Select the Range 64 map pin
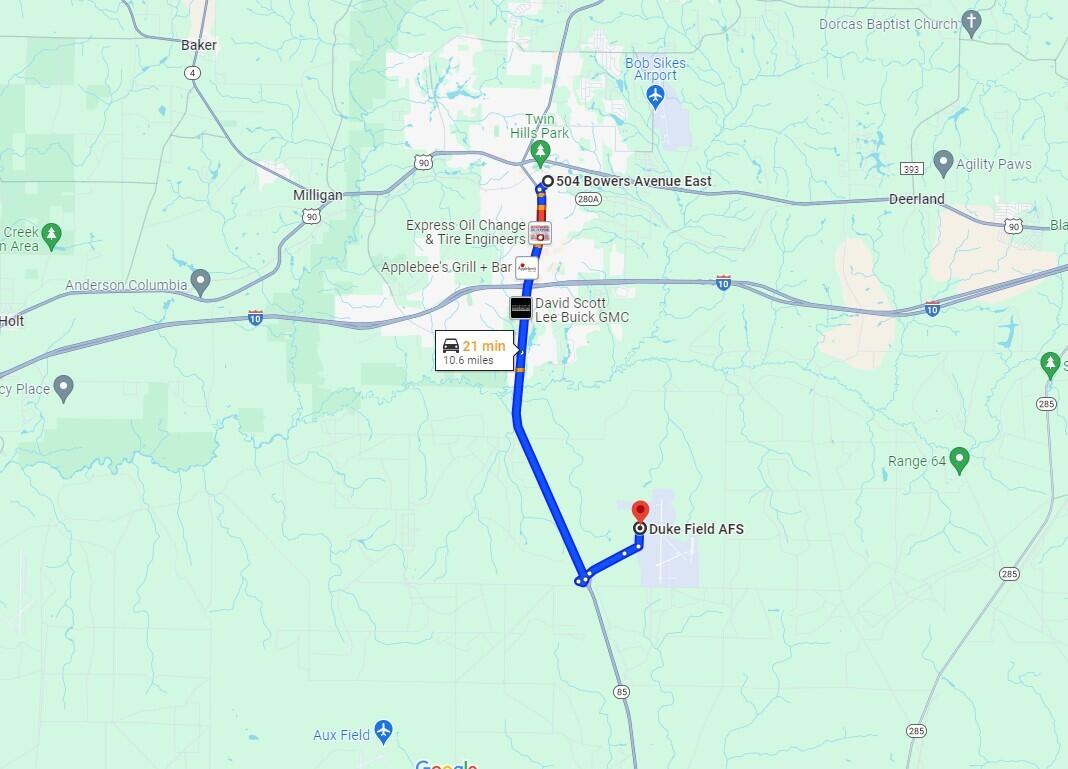The width and height of the screenshot is (1068, 769). 959,459
